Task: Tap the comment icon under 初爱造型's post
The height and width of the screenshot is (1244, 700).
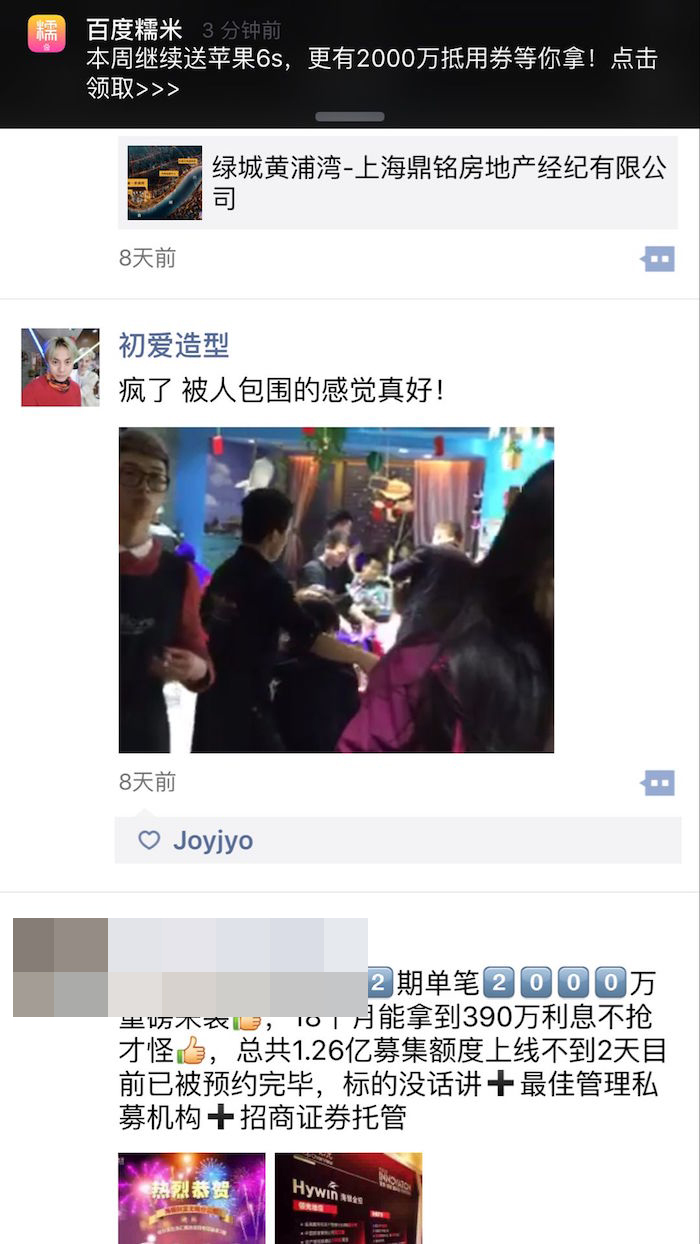Action: (x=658, y=782)
